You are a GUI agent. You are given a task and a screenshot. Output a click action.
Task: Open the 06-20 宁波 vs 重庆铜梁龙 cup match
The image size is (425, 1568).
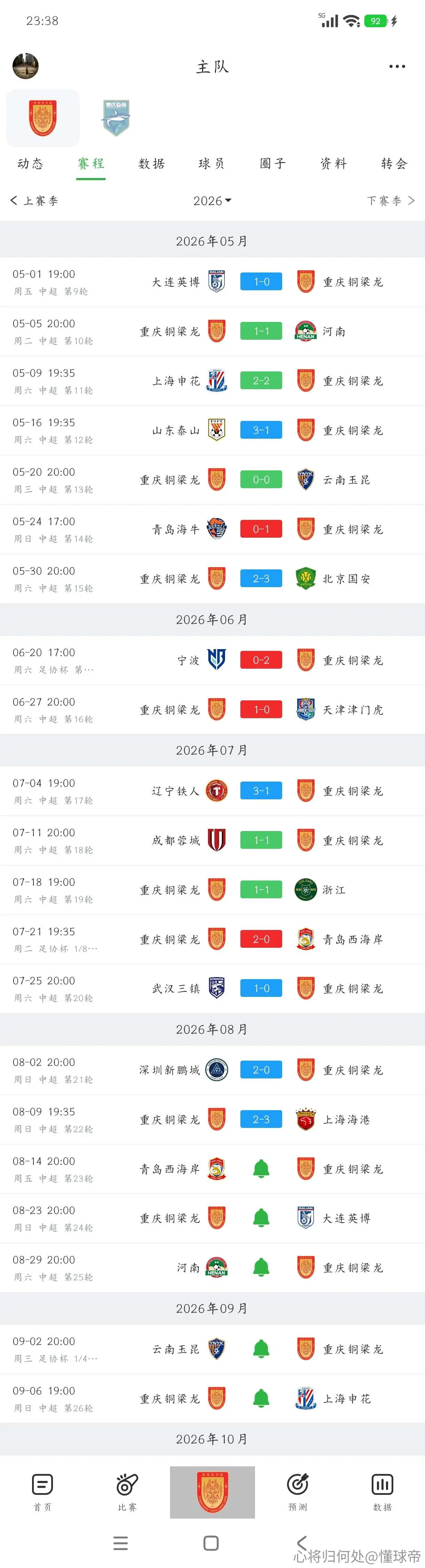tap(212, 660)
